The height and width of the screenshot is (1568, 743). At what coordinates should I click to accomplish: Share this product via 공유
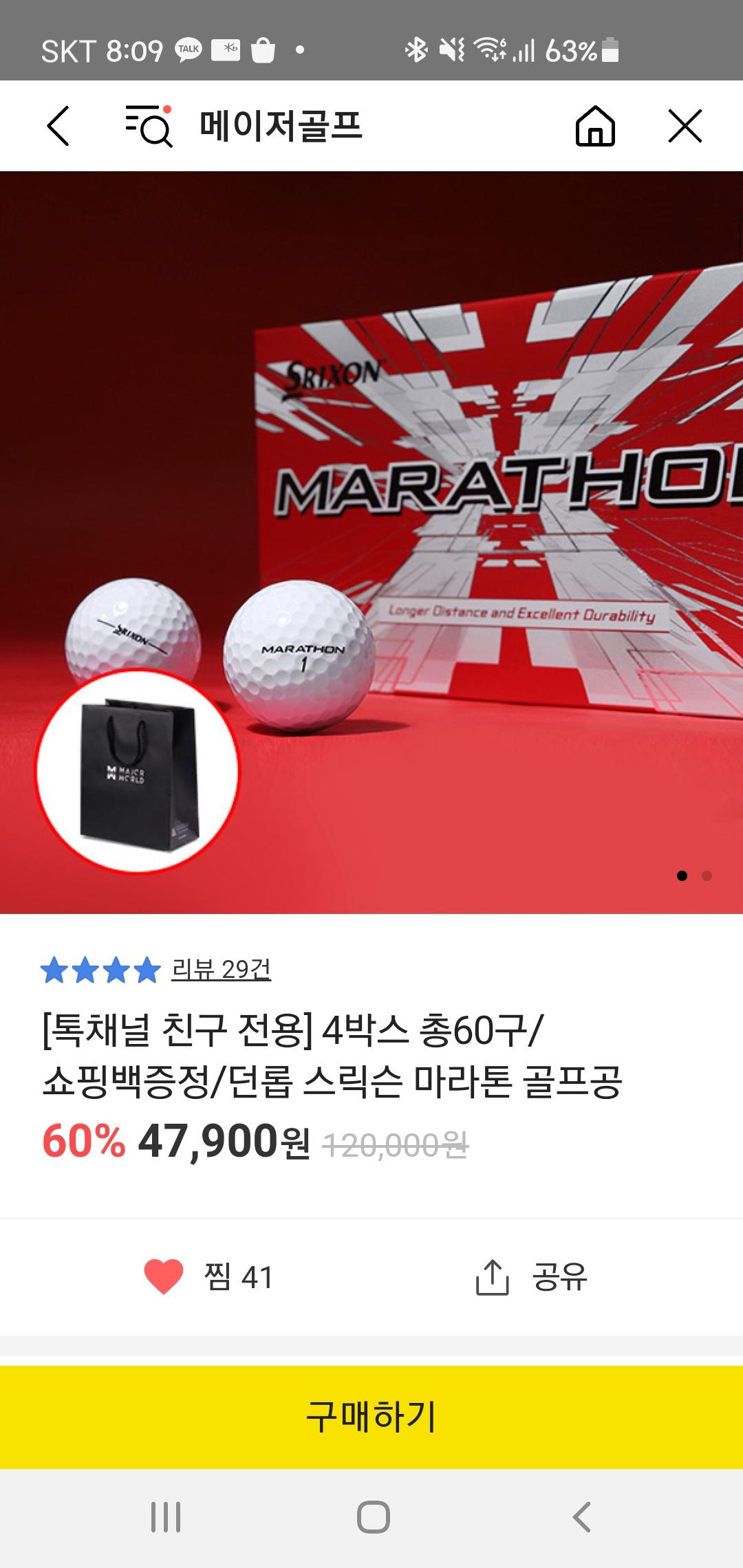(531, 1277)
